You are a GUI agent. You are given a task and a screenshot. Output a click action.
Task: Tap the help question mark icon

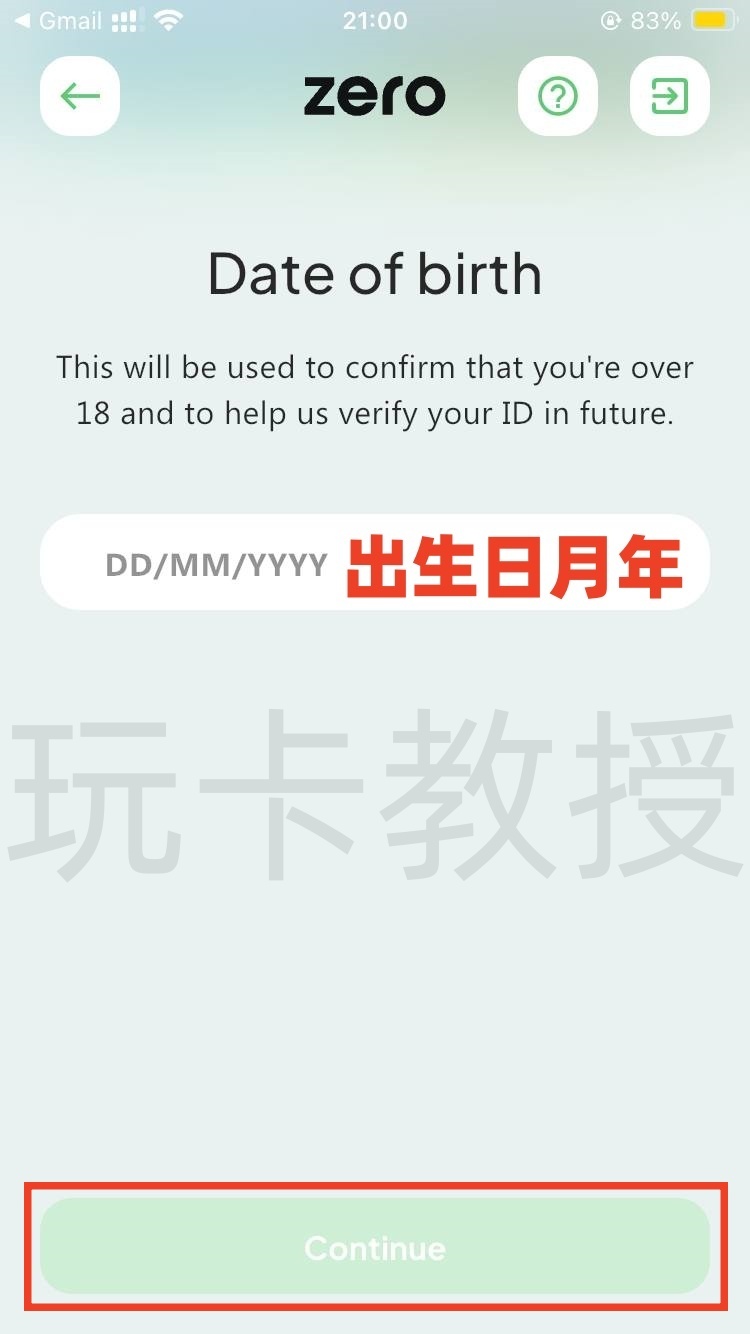pyautogui.click(x=558, y=95)
